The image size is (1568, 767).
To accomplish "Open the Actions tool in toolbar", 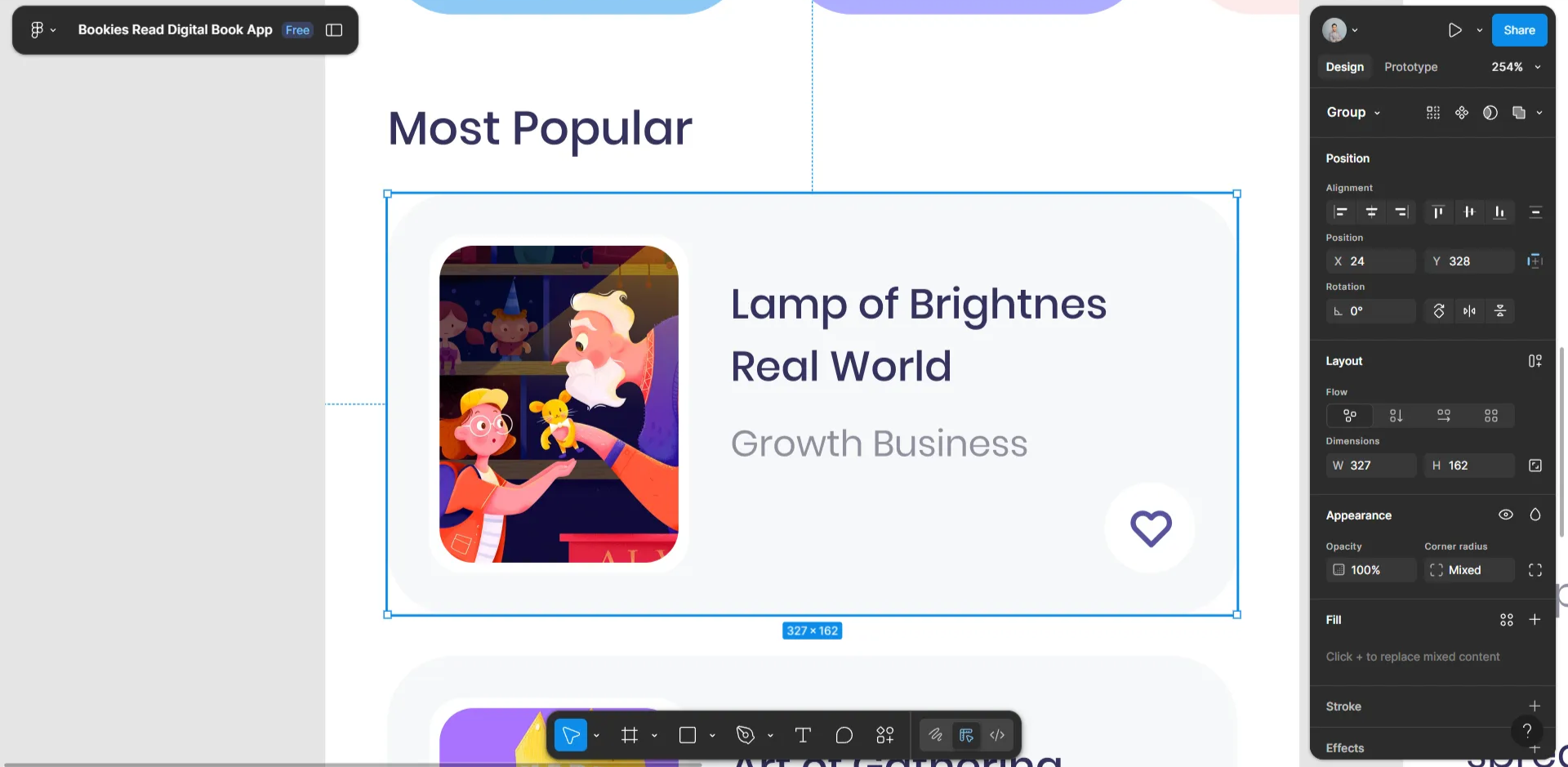I will tap(885, 735).
